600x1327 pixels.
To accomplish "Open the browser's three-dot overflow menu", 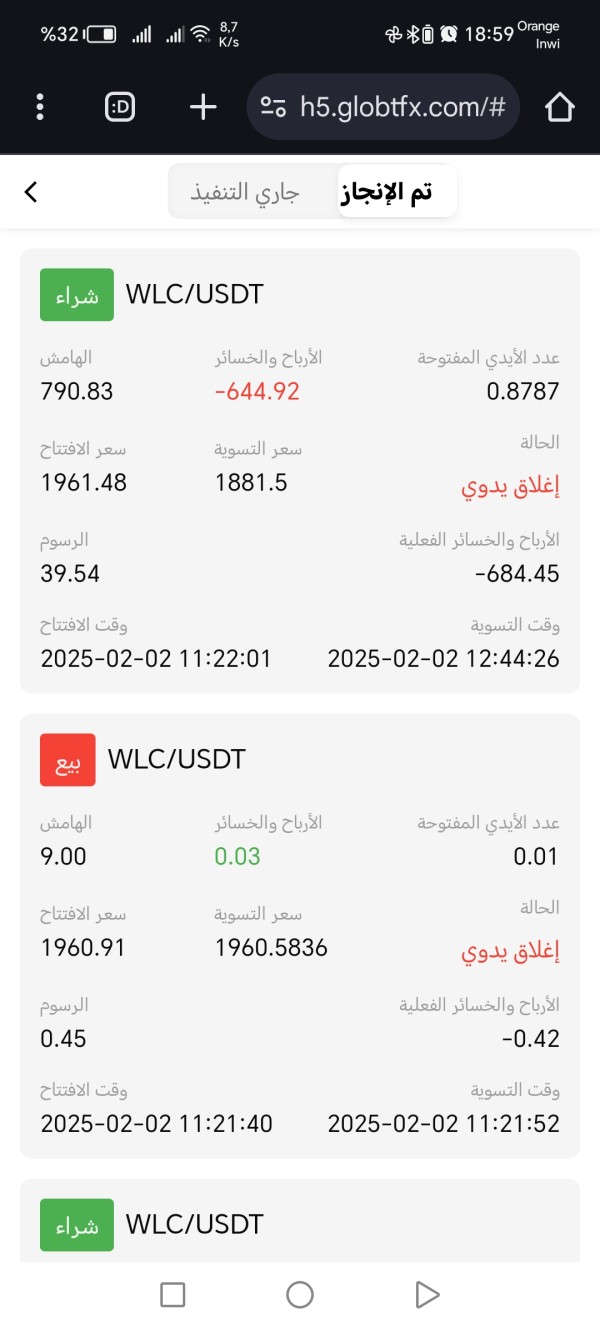I will (40, 107).
